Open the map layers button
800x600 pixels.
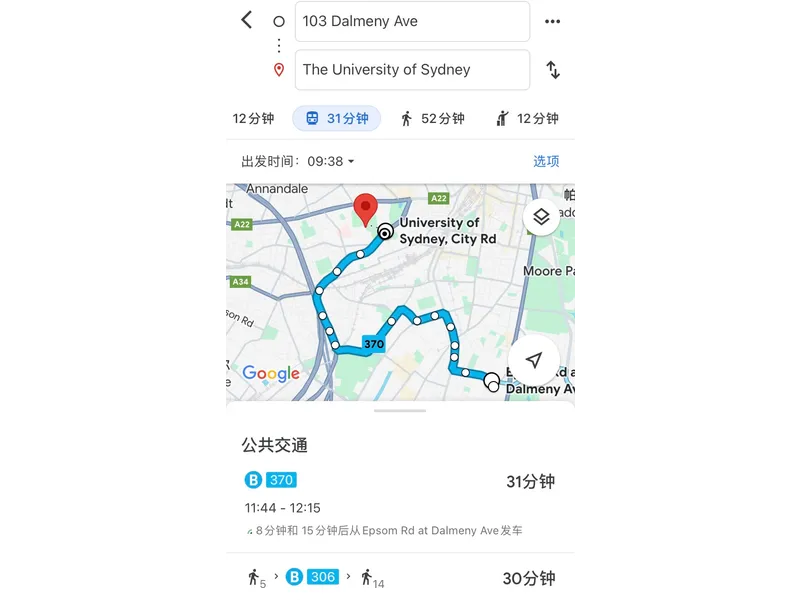point(541,217)
